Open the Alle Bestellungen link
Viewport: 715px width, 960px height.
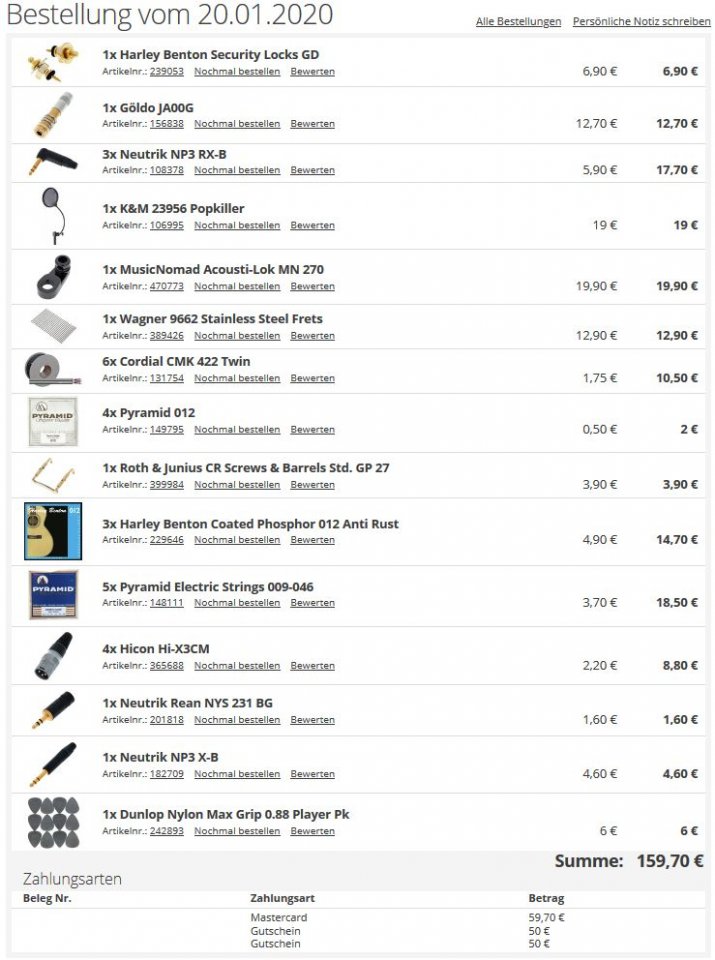coord(518,21)
